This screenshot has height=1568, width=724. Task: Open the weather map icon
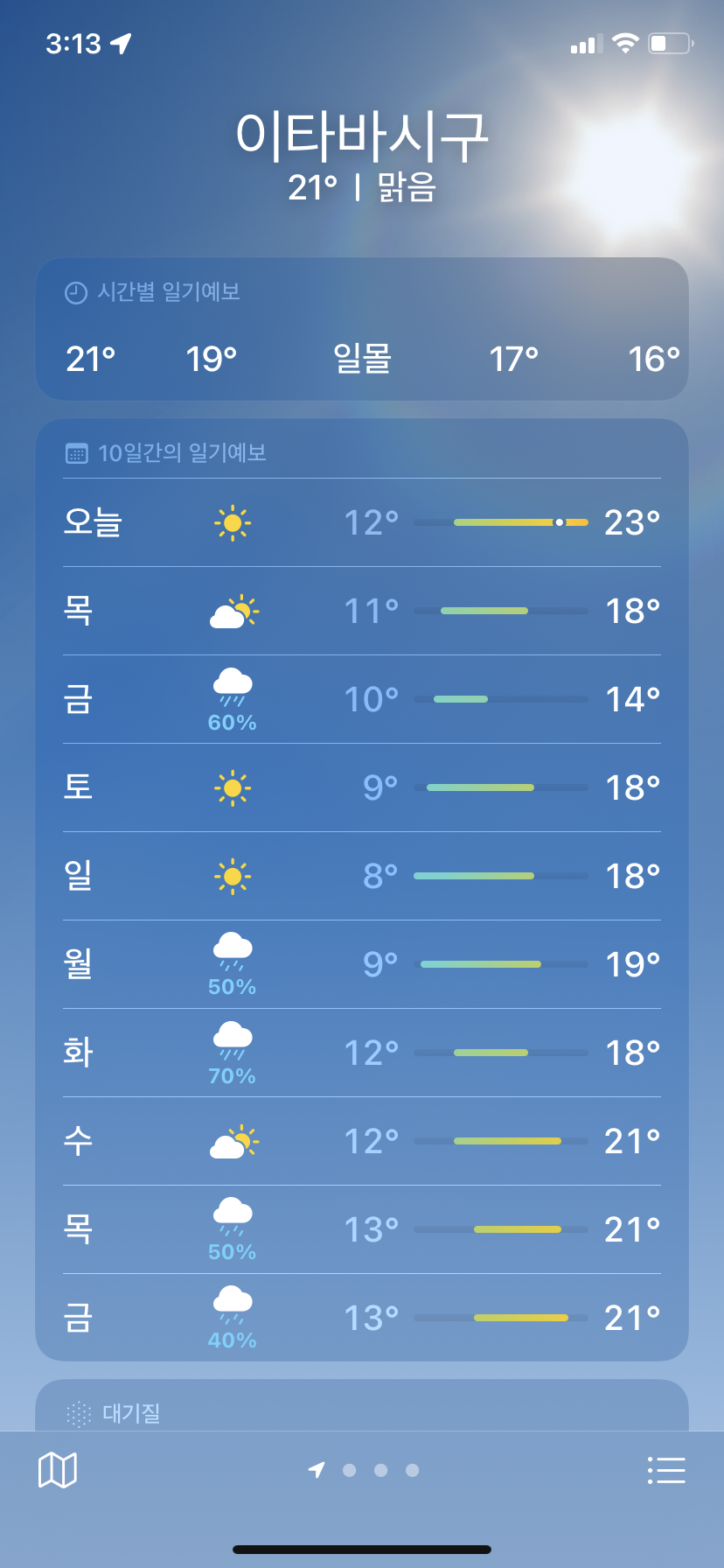pos(58,1470)
